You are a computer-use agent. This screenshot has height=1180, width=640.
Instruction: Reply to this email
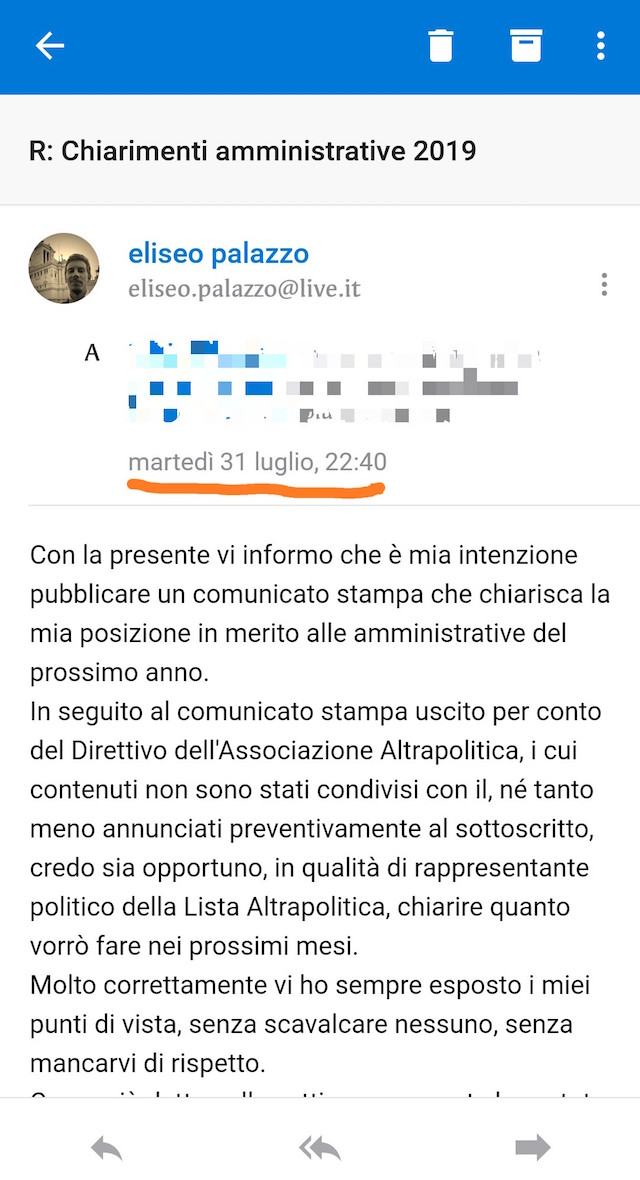point(106,1148)
